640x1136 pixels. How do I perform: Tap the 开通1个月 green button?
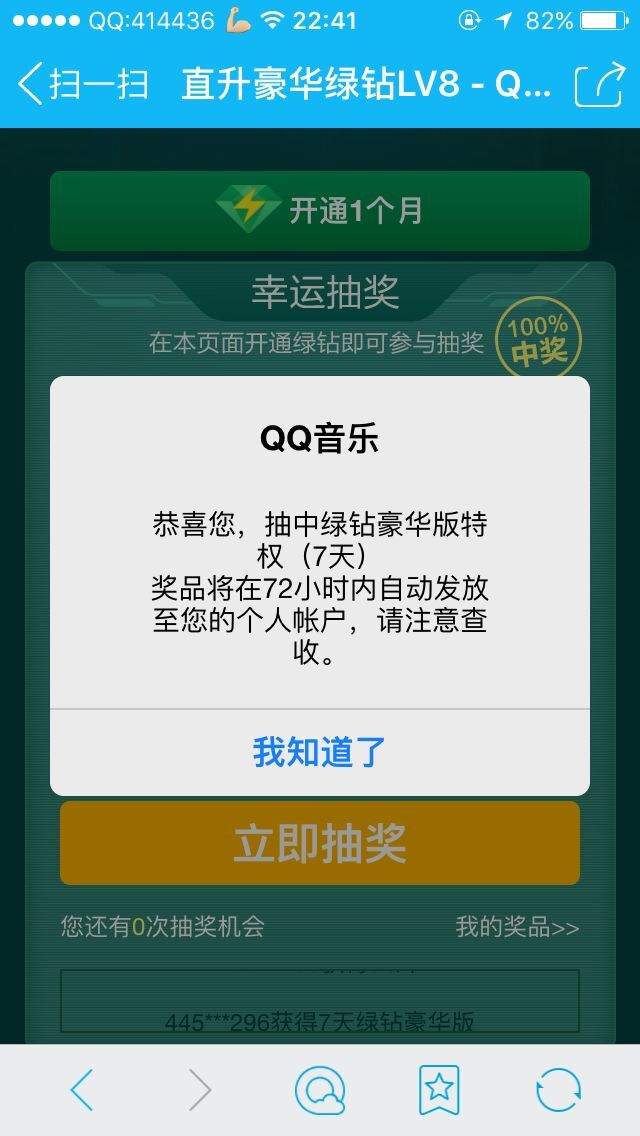pyautogui.click(x=319, y=211)
